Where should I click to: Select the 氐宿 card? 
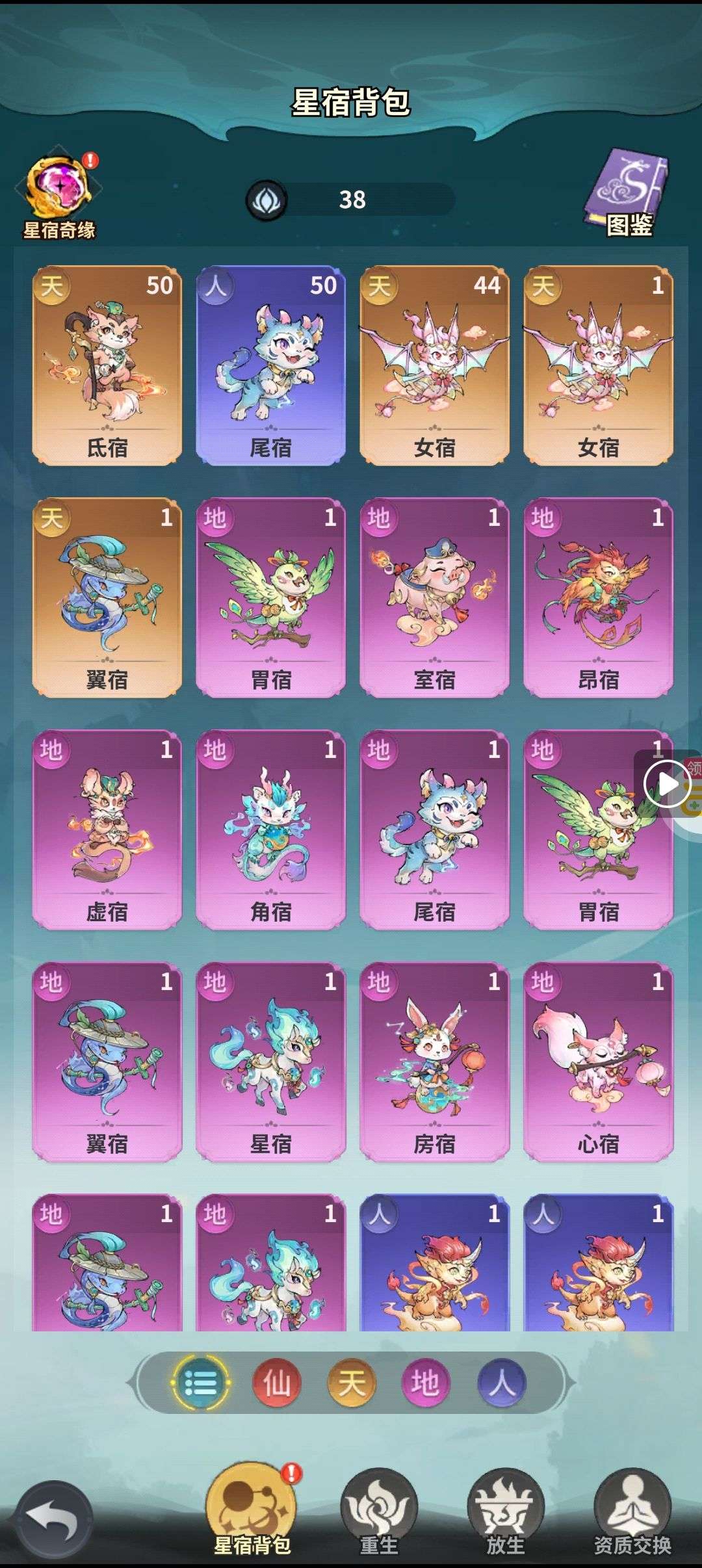pos(107,365)
